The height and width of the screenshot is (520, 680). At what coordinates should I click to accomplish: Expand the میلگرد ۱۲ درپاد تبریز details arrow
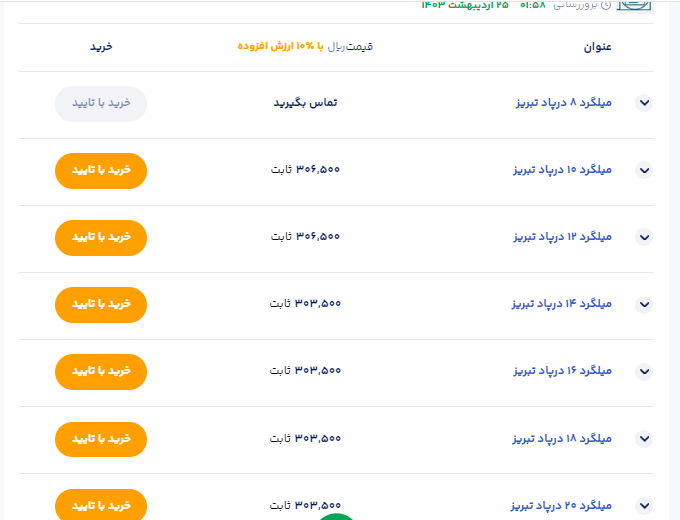[x=644, y=237]
